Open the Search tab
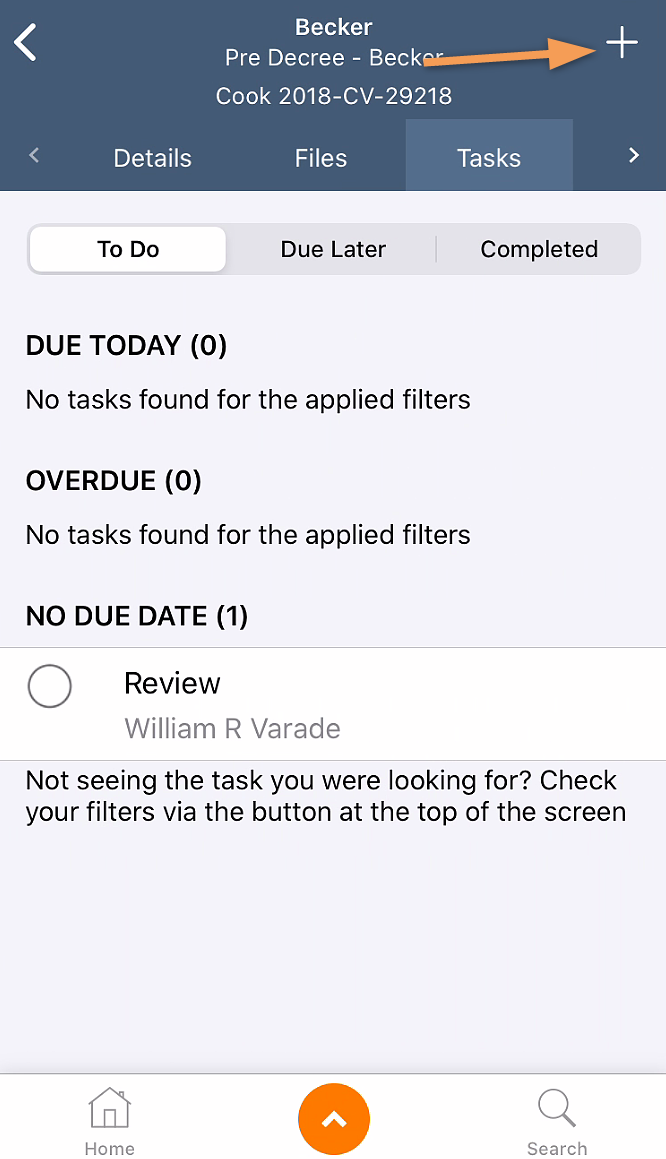Screen dimensions: 666x1159 (x=557, y=1121)
